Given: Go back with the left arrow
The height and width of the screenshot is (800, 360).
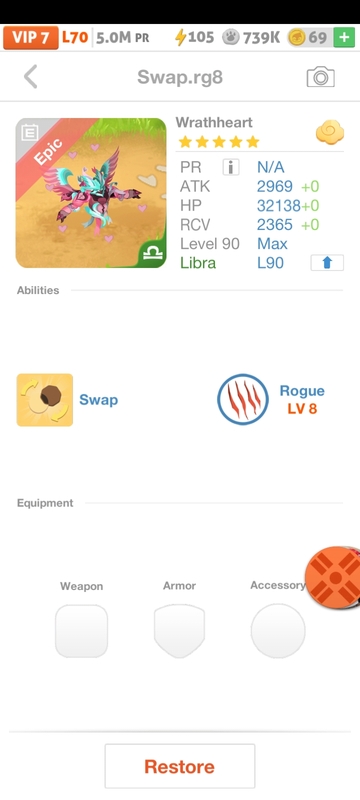Looking at the screenshot, I should pyautogui.click(x=31, y=78).
